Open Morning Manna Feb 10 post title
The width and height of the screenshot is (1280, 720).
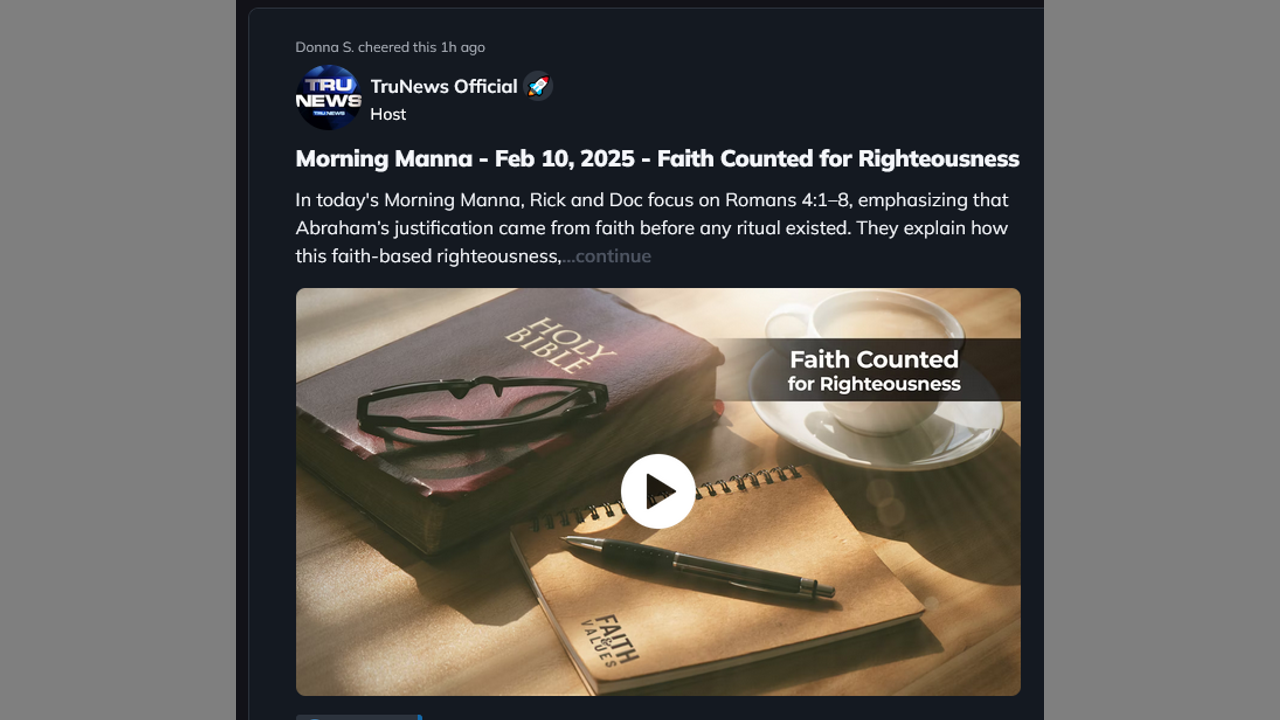(x=656, y=159)
